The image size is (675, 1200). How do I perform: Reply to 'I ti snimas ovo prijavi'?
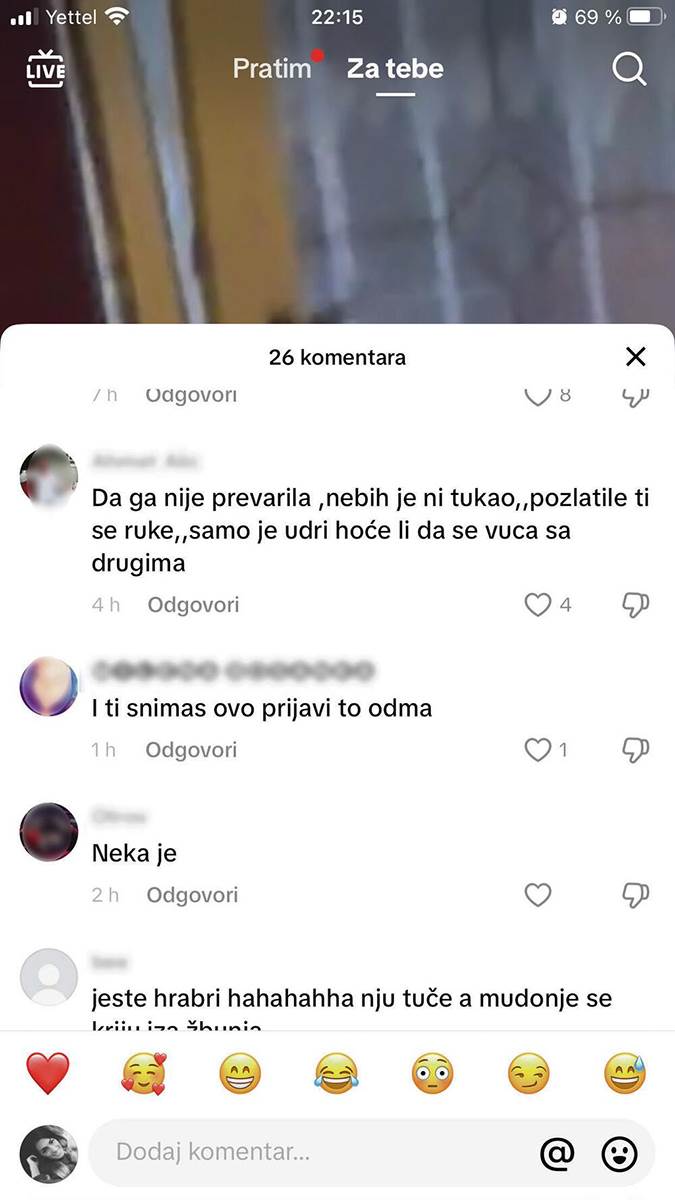pos(191,750)
